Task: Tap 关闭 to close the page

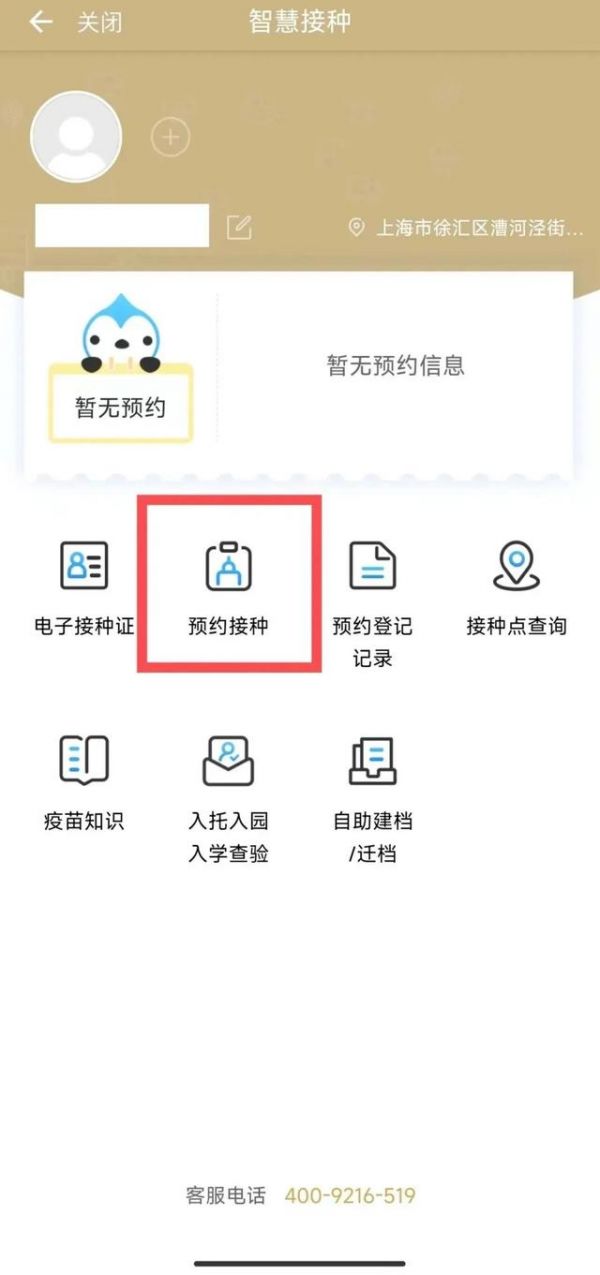Action: (x=99, y=22)
